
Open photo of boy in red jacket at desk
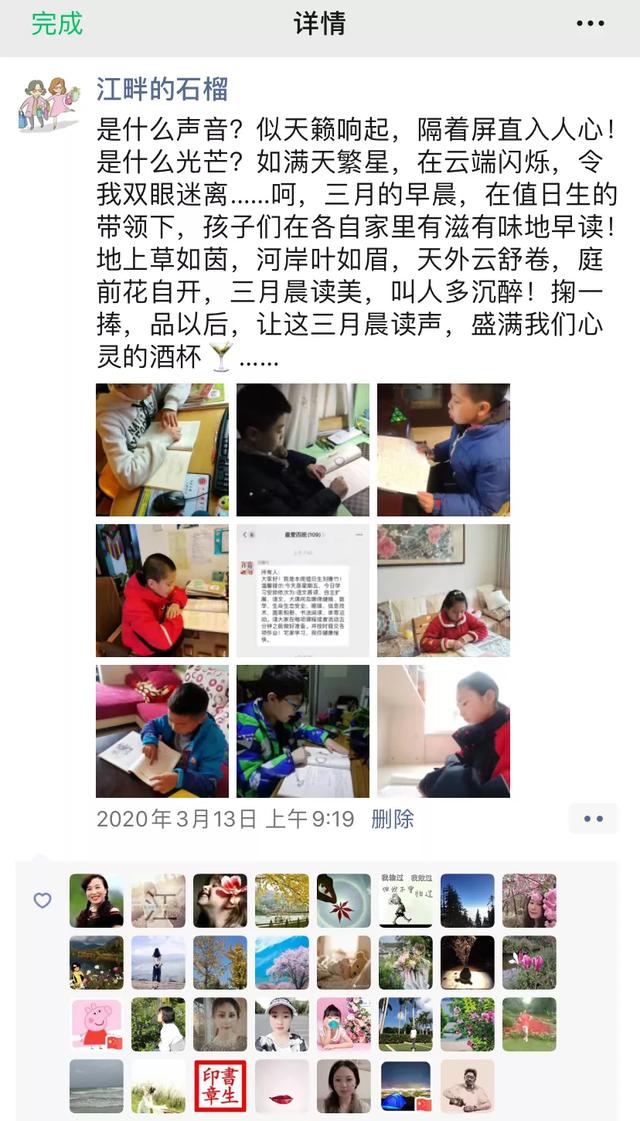pyautogui.click(x=162, y=590)
